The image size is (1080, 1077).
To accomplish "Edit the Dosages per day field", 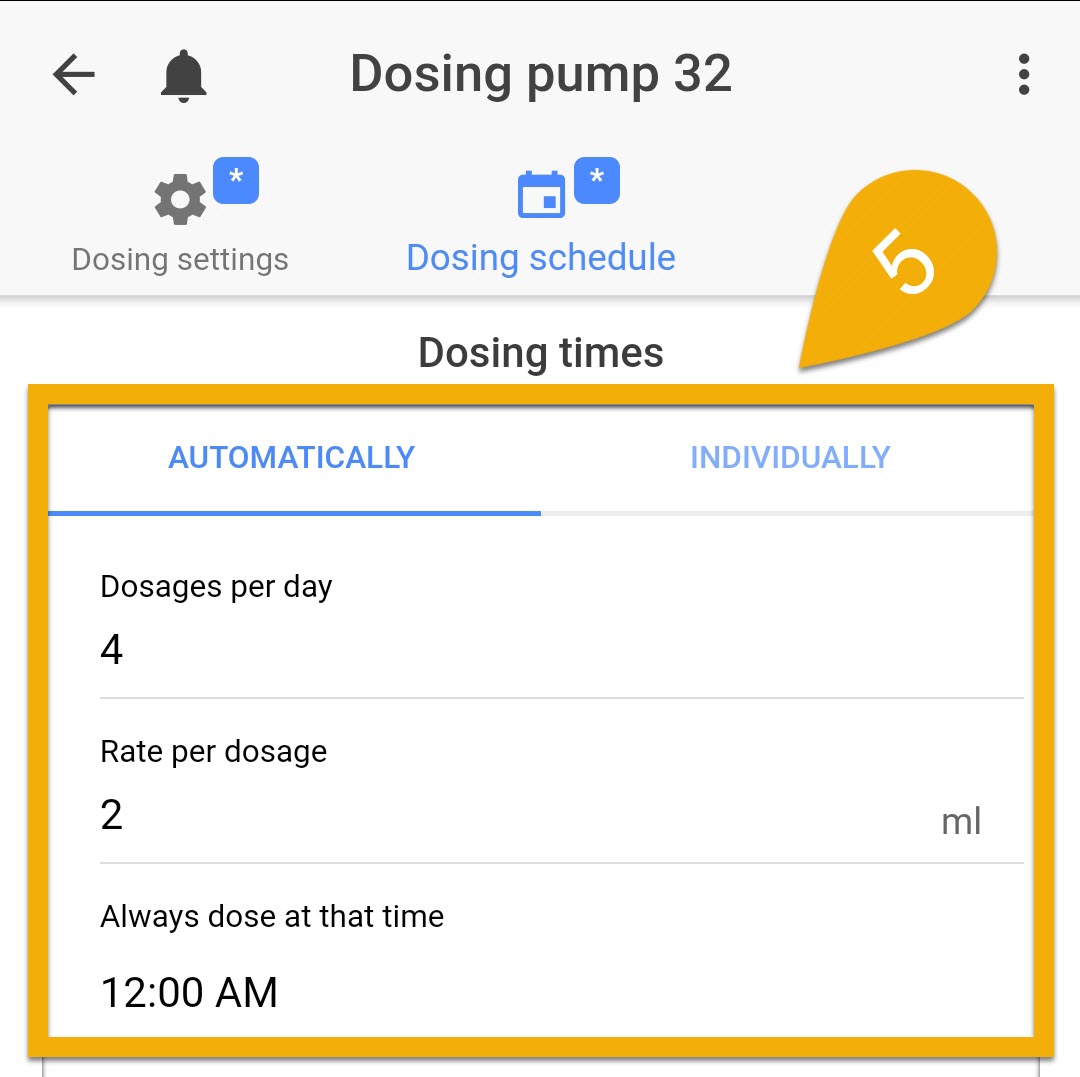I will 560,650.
